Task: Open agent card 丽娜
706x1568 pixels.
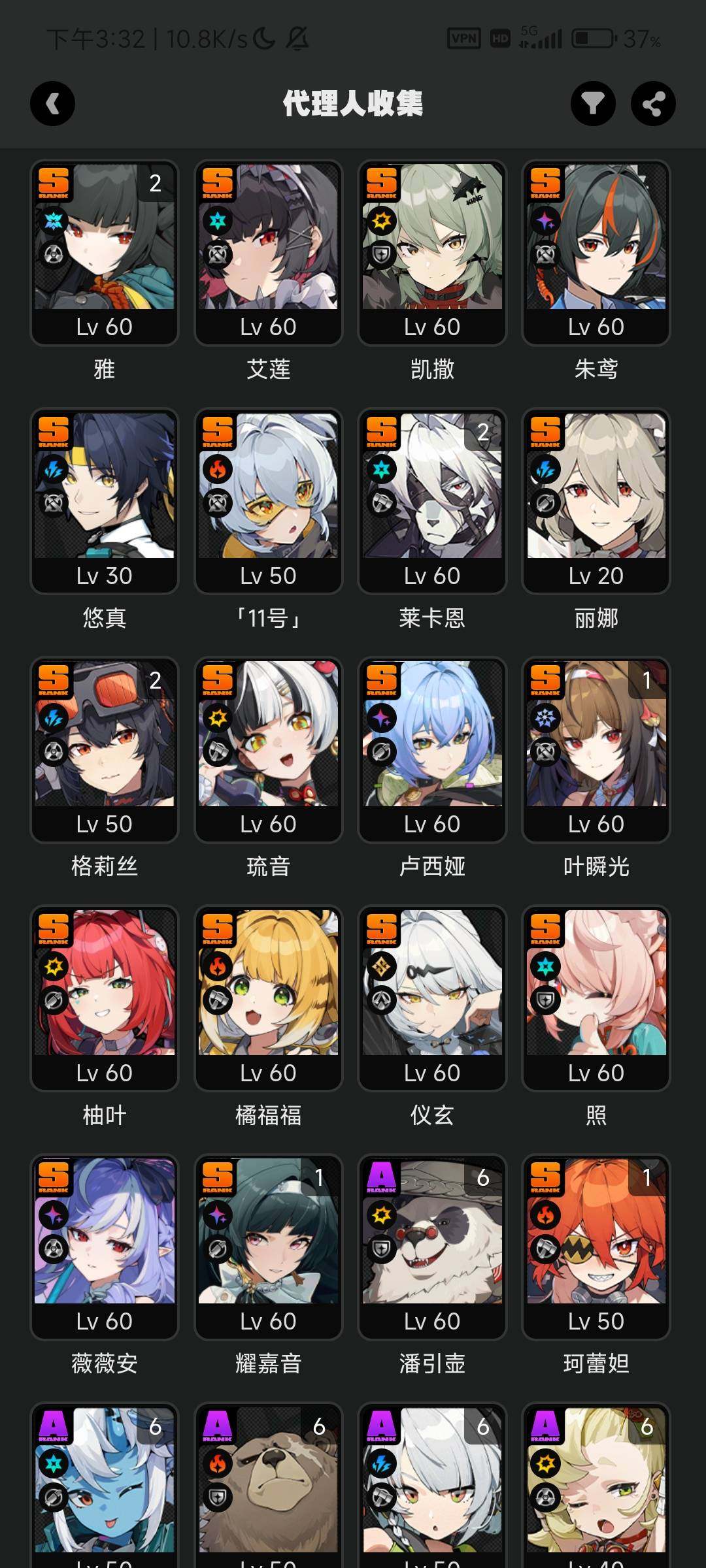Action: point(596,500)
